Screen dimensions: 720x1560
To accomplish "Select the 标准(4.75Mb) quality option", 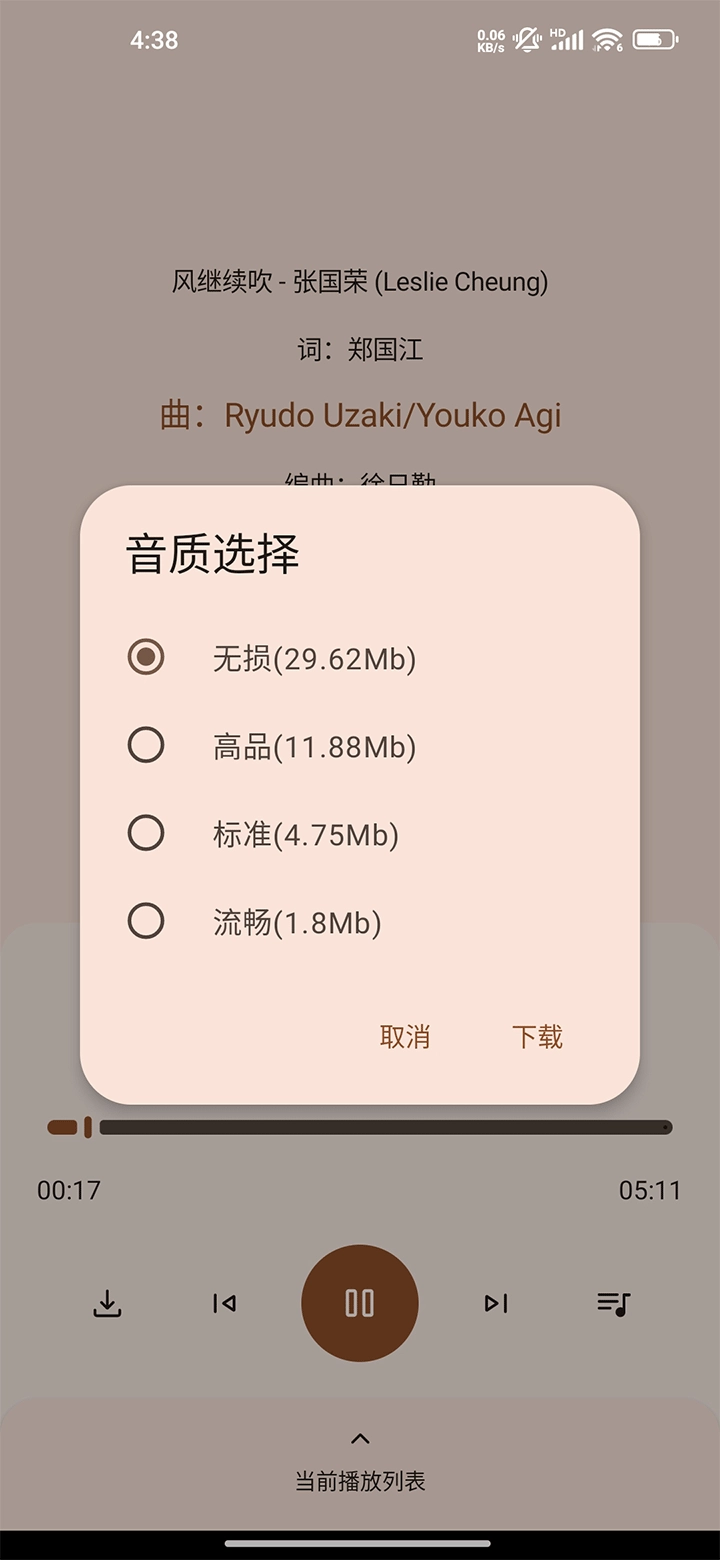I will (146, 833).
